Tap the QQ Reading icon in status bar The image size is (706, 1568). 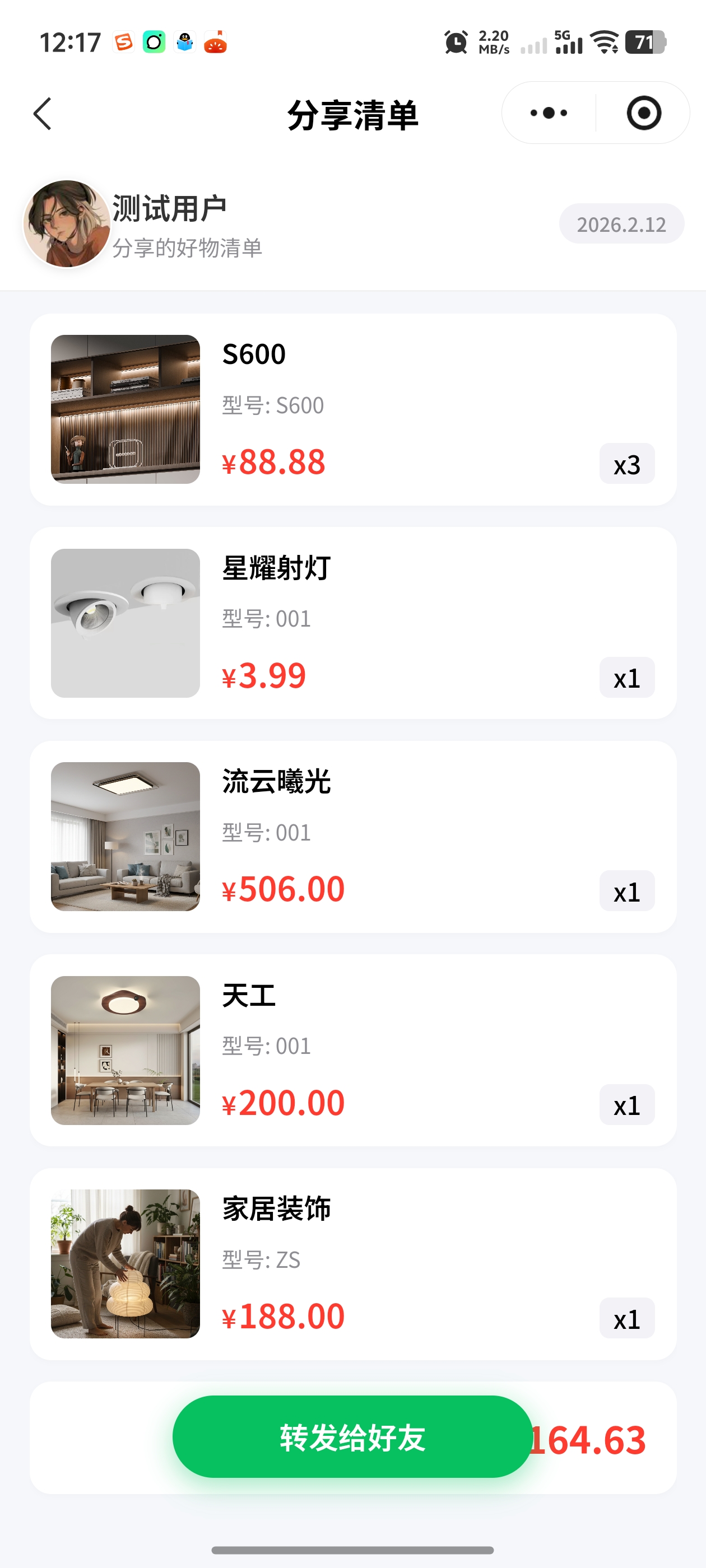click(x=184, y=43)
